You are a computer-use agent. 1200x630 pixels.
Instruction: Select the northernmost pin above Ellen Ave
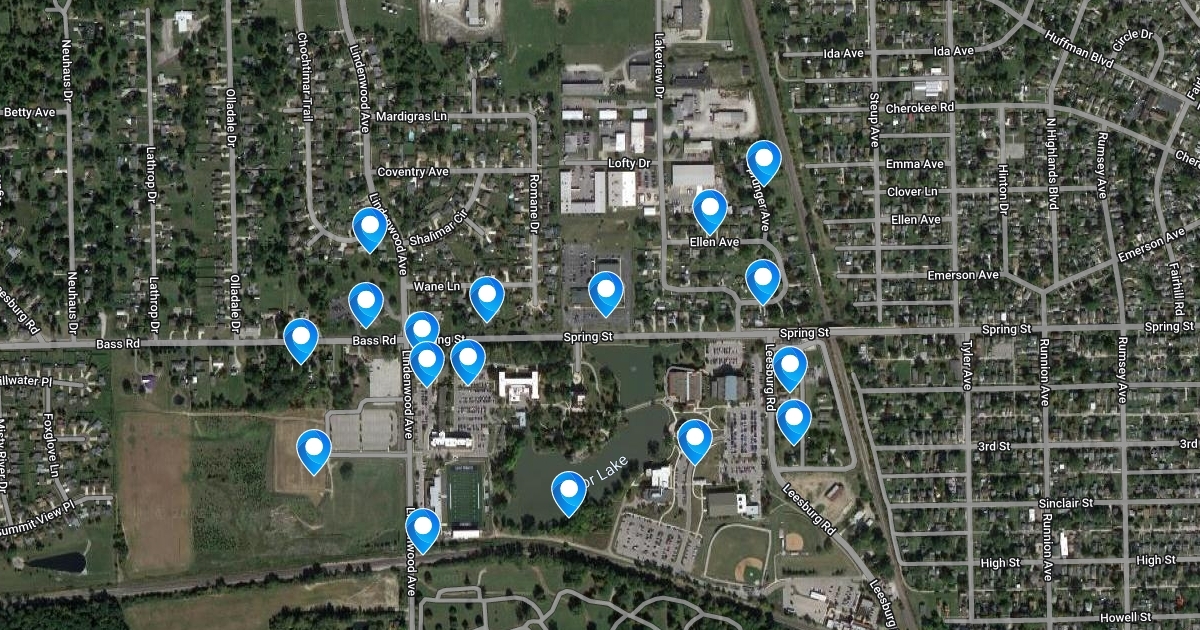pos(764,161)
